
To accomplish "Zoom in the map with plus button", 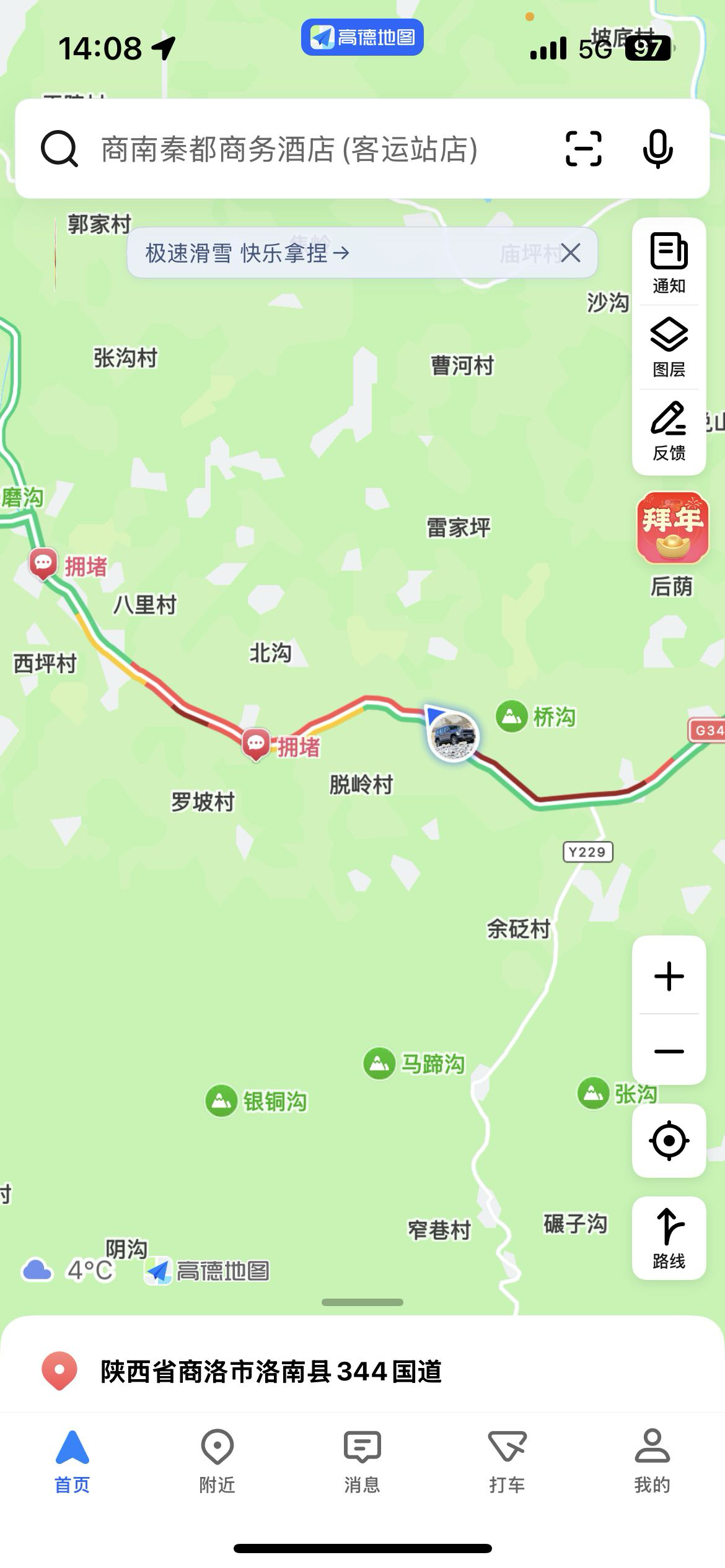I will pos(669,977).
